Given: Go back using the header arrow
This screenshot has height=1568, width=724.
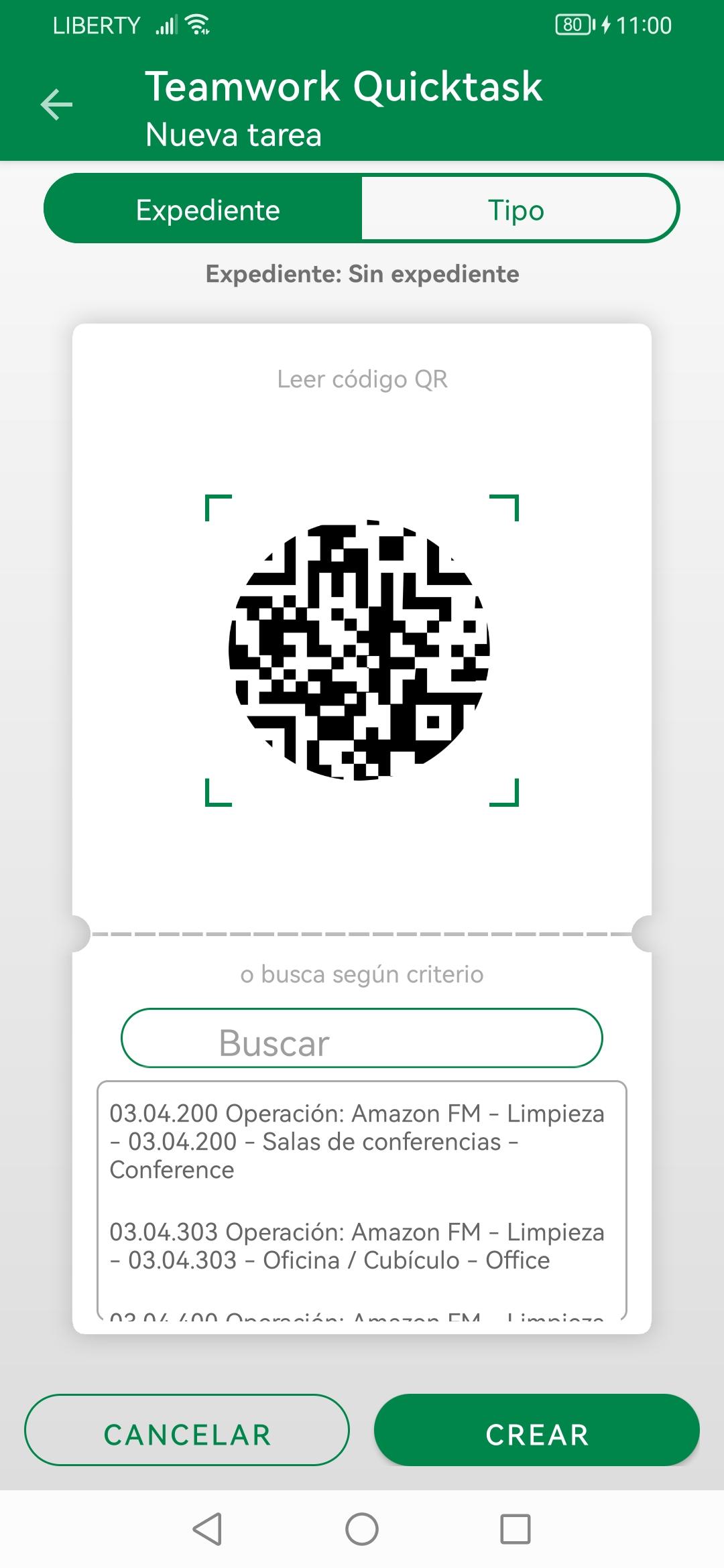Looking at the screenshot, I should [x=56, y=105].
